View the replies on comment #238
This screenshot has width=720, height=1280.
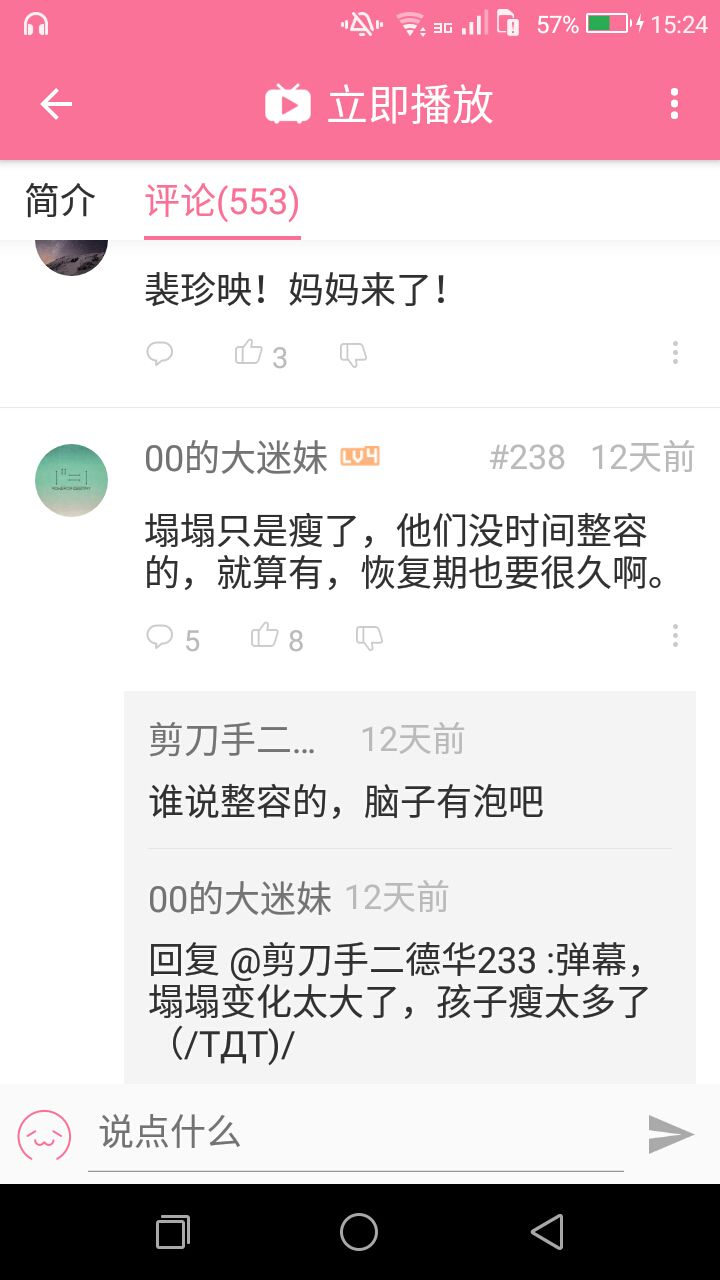tap(173, 638)
